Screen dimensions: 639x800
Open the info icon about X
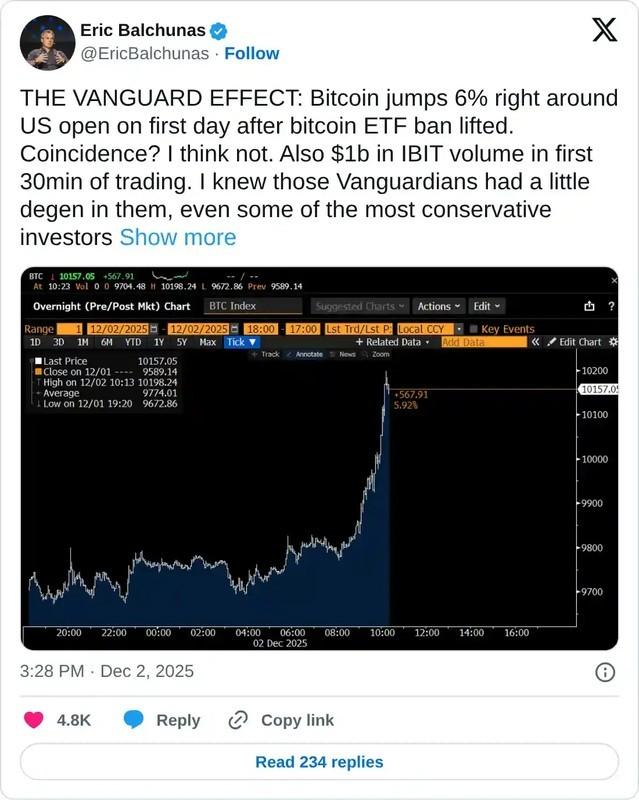[x=605, y=672]
